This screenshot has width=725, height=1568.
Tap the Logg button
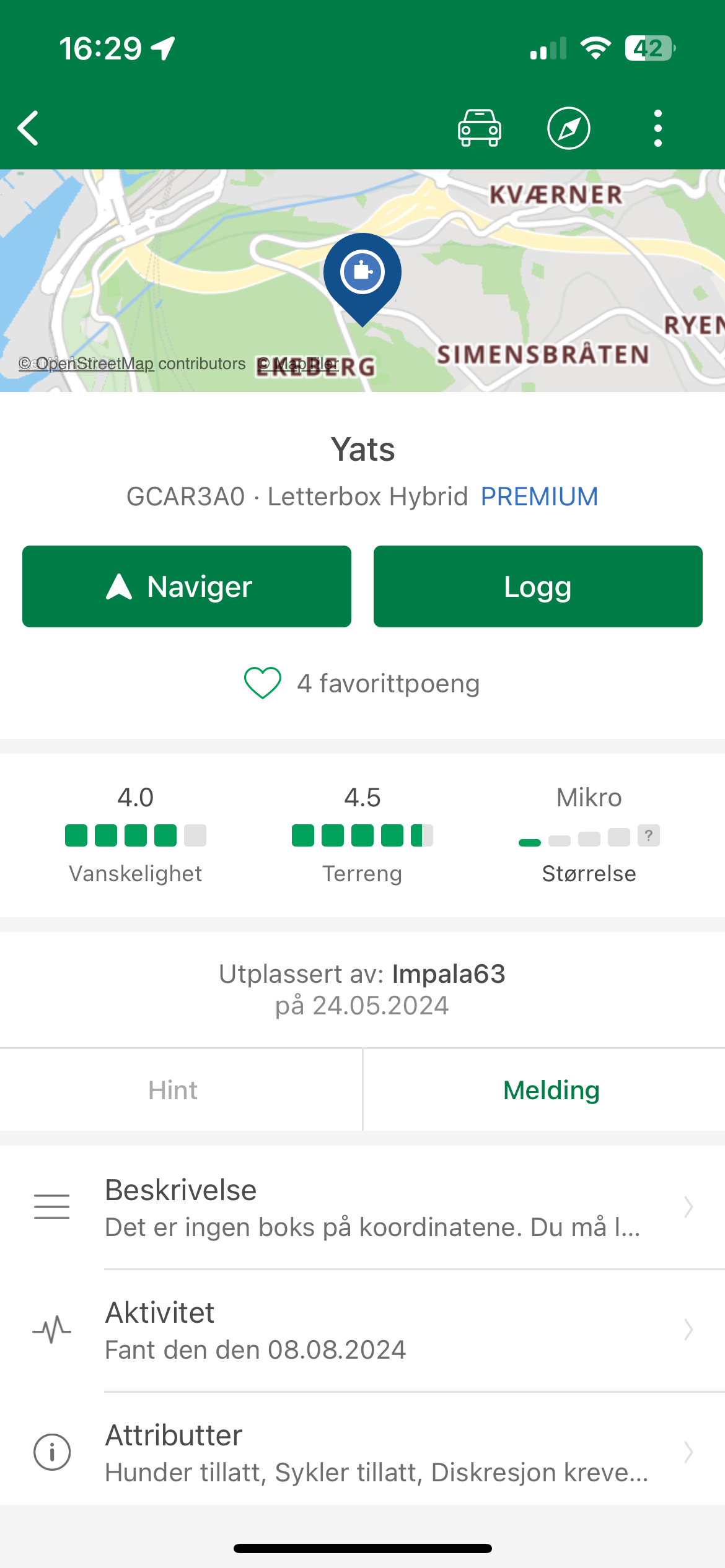538,586
